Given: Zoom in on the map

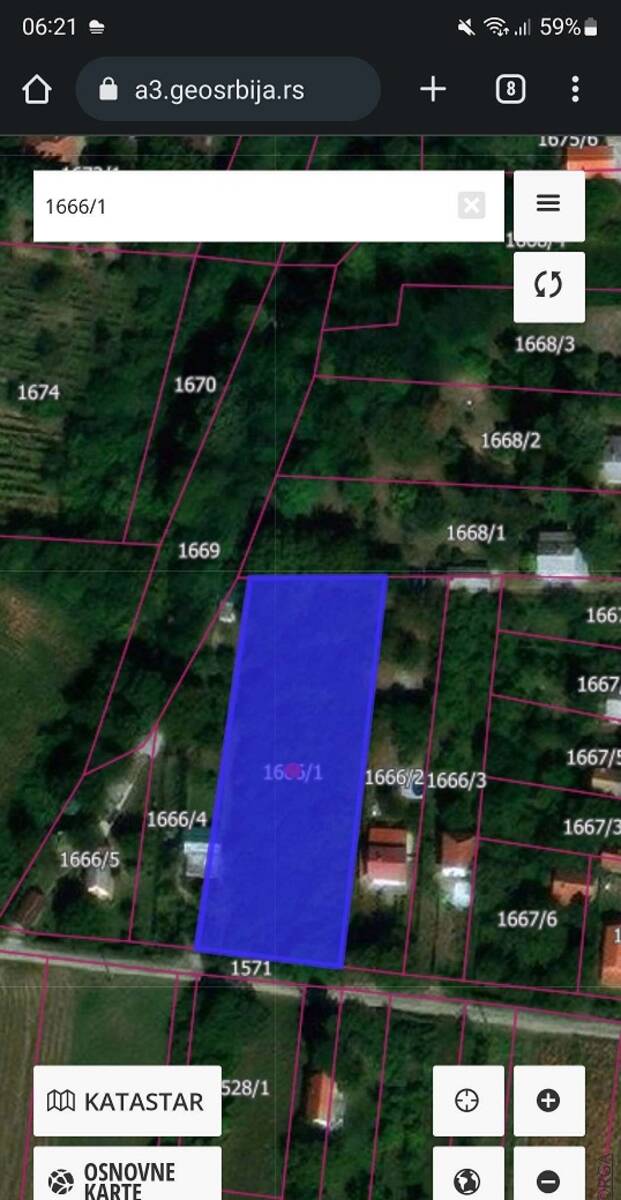Looking at the screenshot, I should pyautogui.click(x=548, y=1101).
